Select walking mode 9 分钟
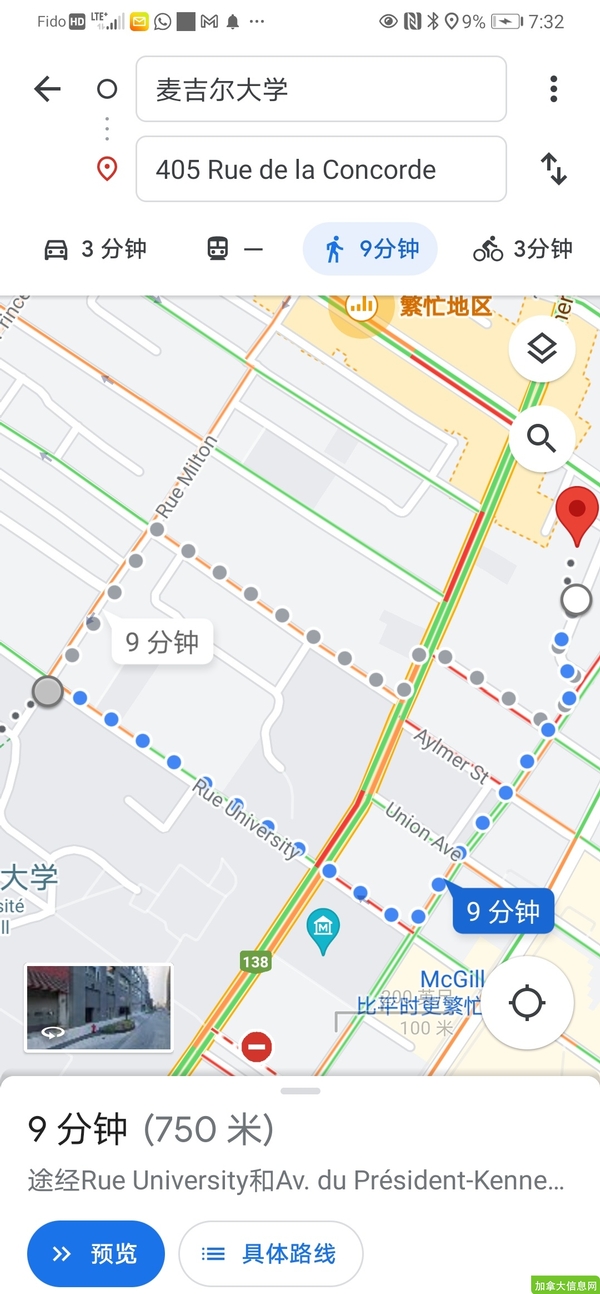The image size is (600, 1294). point(370,249)
